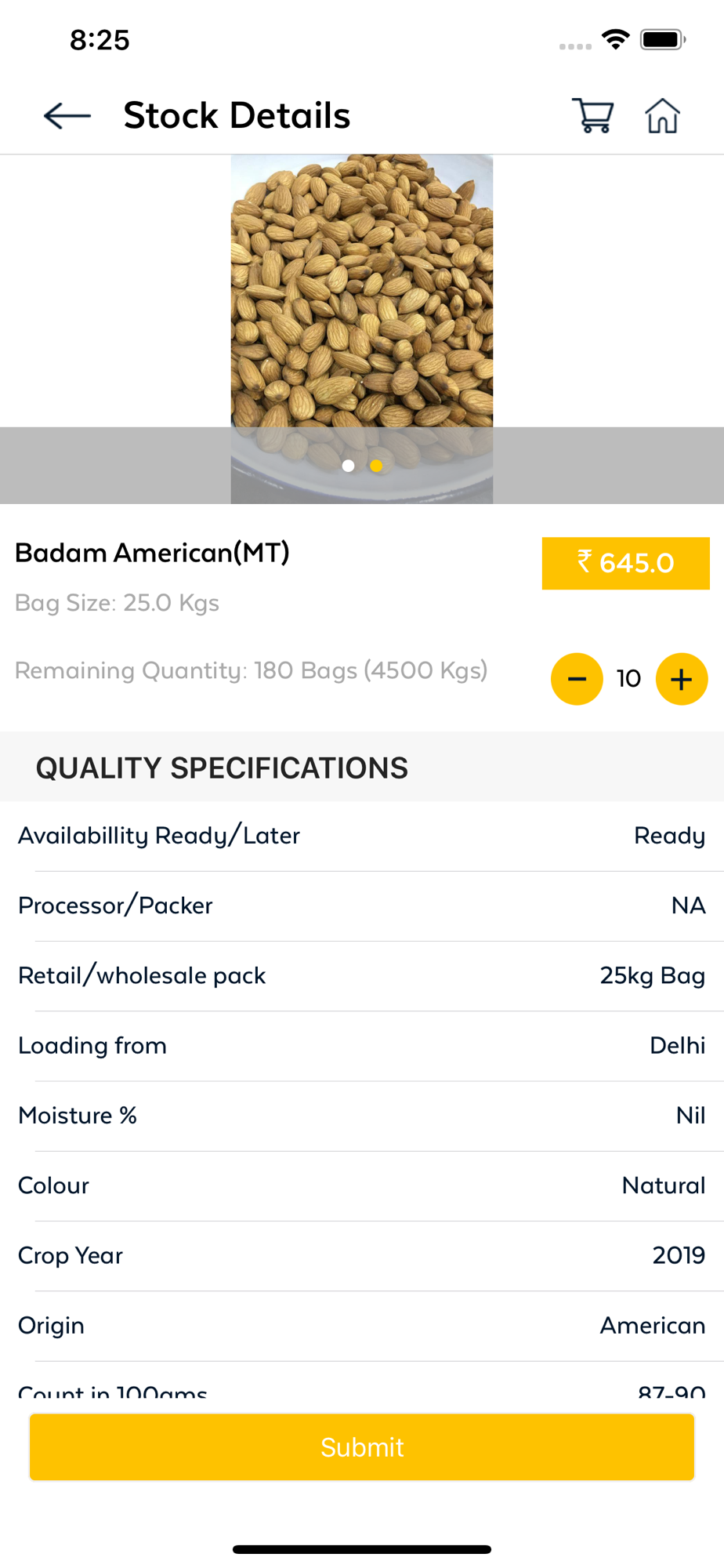Image resolution: width=724 pixels, height=1568 pixels.
Task: Increase bag quantity with plus button
Action: coord(682,679)
